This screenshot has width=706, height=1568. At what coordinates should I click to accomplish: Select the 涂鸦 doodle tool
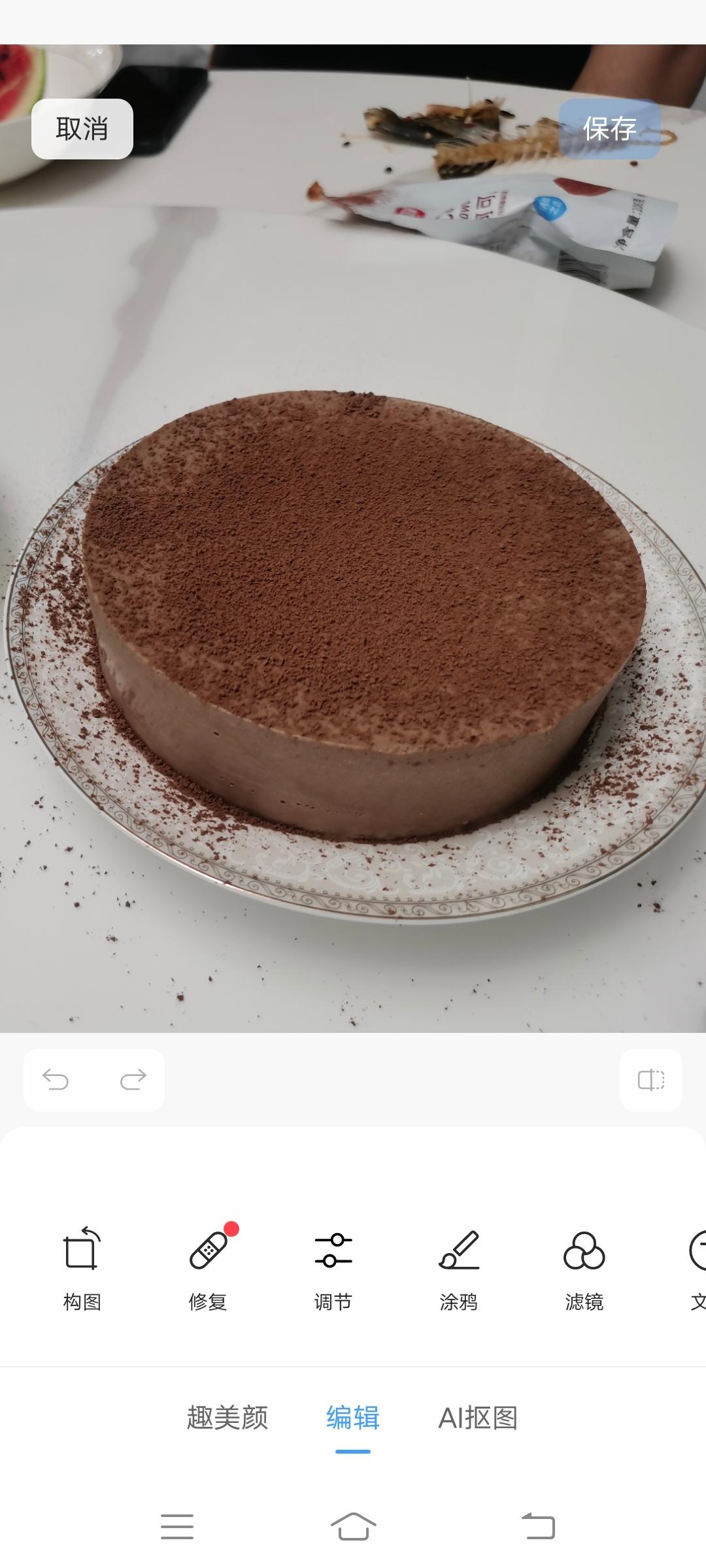click(458, 1267)
